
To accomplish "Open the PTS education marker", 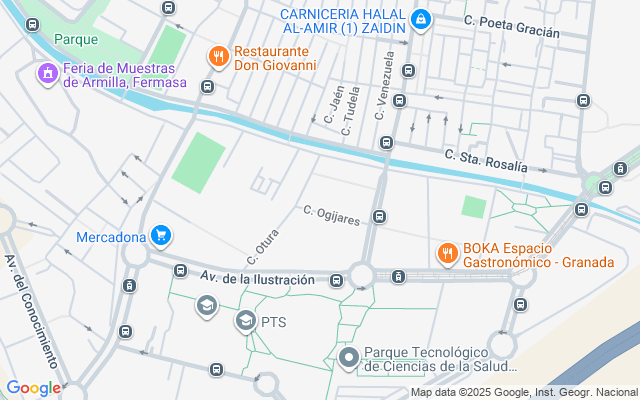I will tap(246, 321).
